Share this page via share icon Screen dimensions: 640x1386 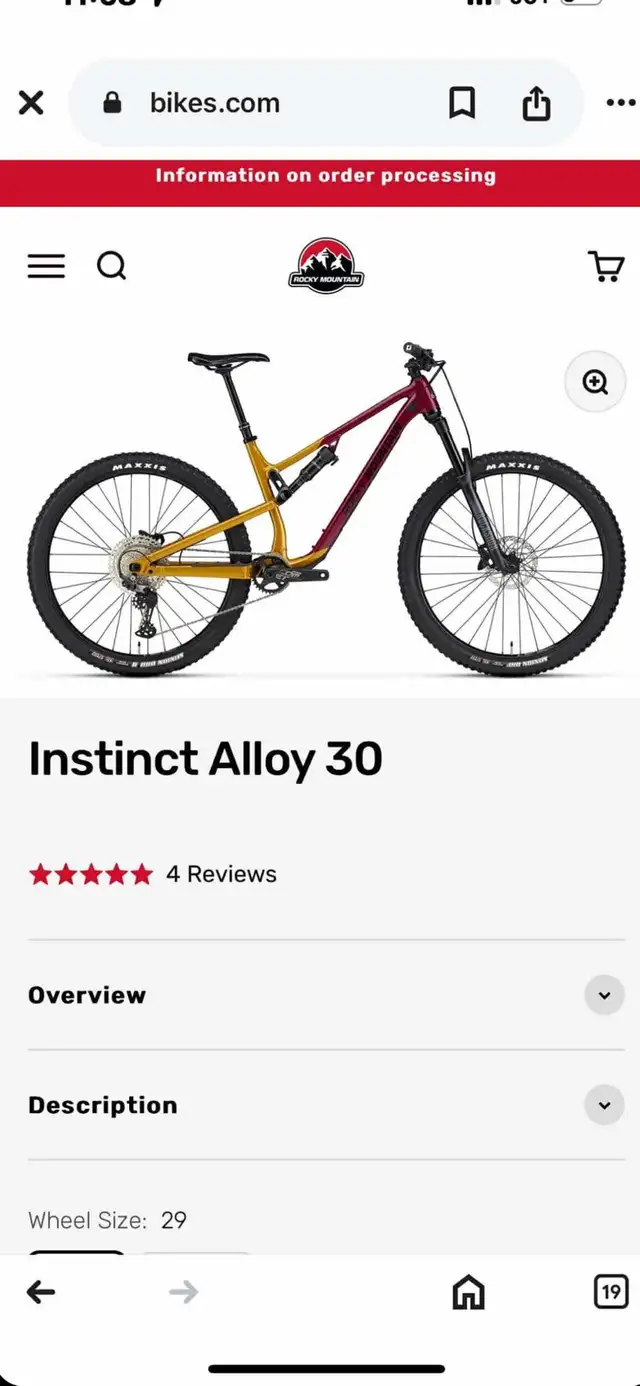click(537, 102)
